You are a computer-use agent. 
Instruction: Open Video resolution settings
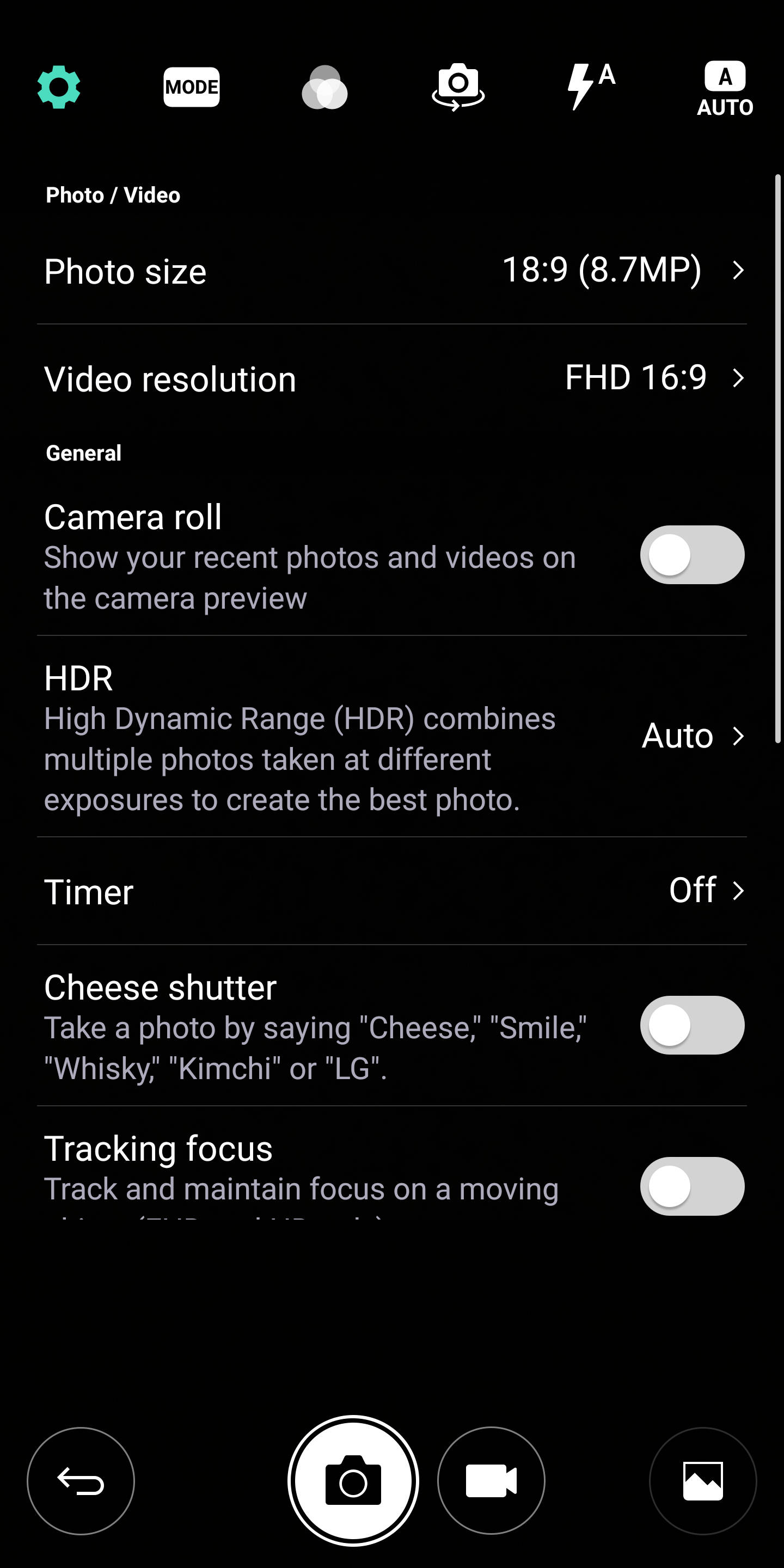[392, 377]
